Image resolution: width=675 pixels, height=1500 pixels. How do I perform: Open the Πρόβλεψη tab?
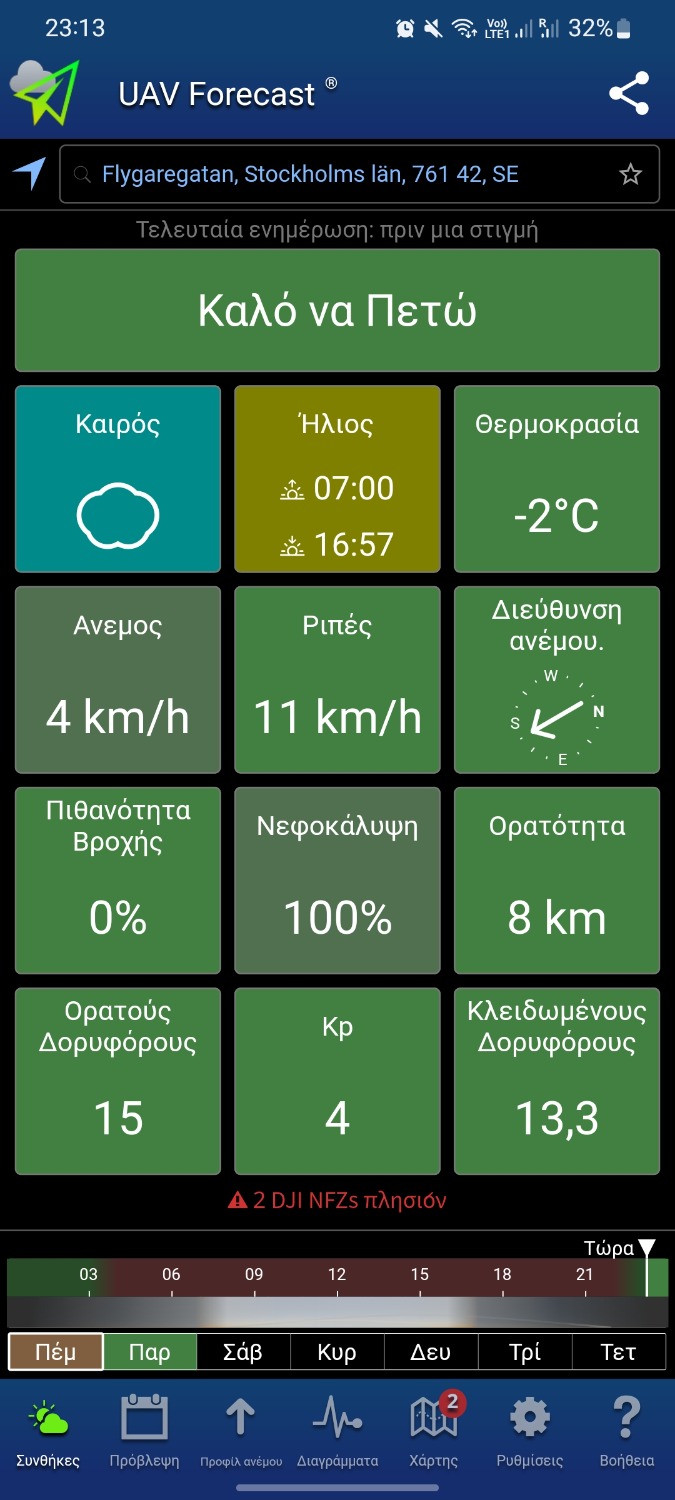click(x=144, y=1432)
